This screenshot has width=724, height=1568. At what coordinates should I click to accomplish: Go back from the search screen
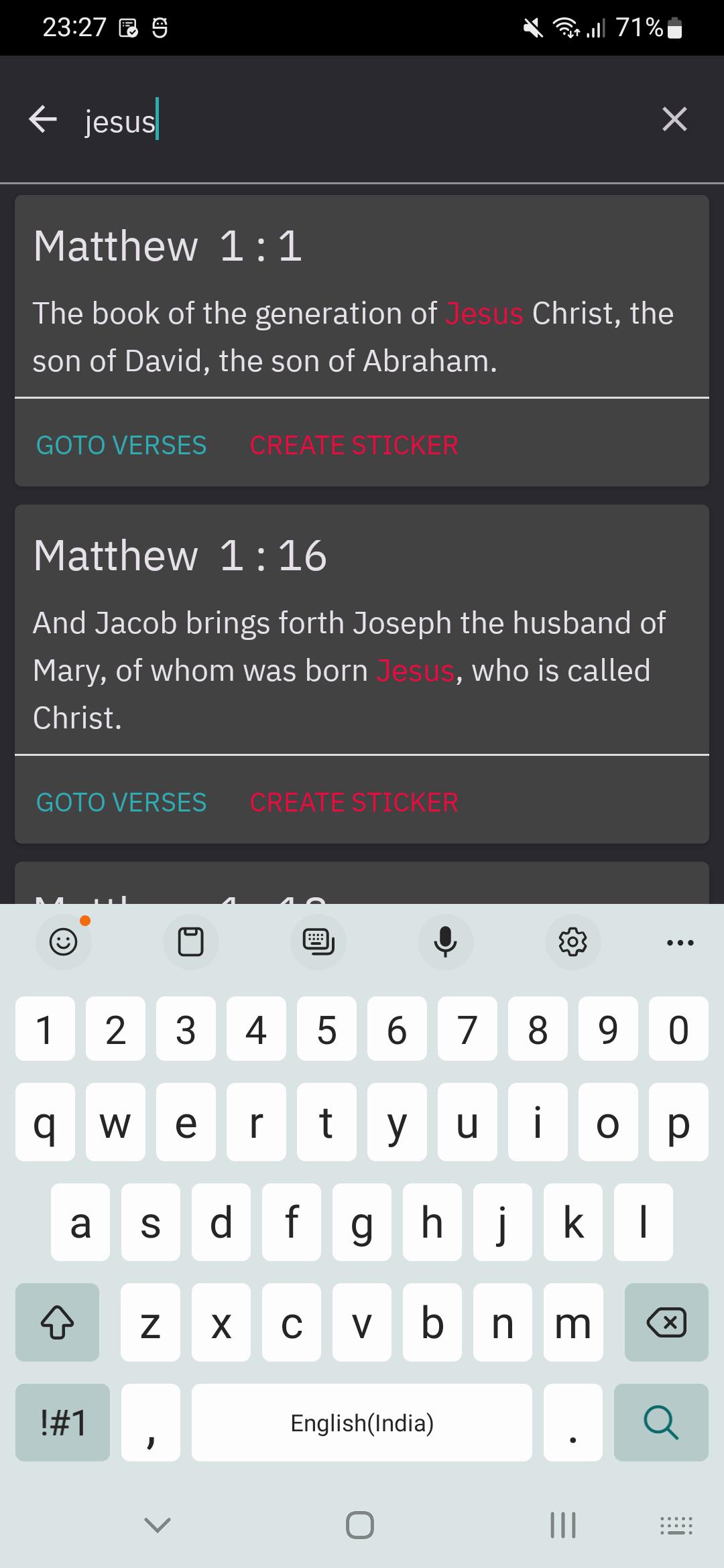pos(43,120)
